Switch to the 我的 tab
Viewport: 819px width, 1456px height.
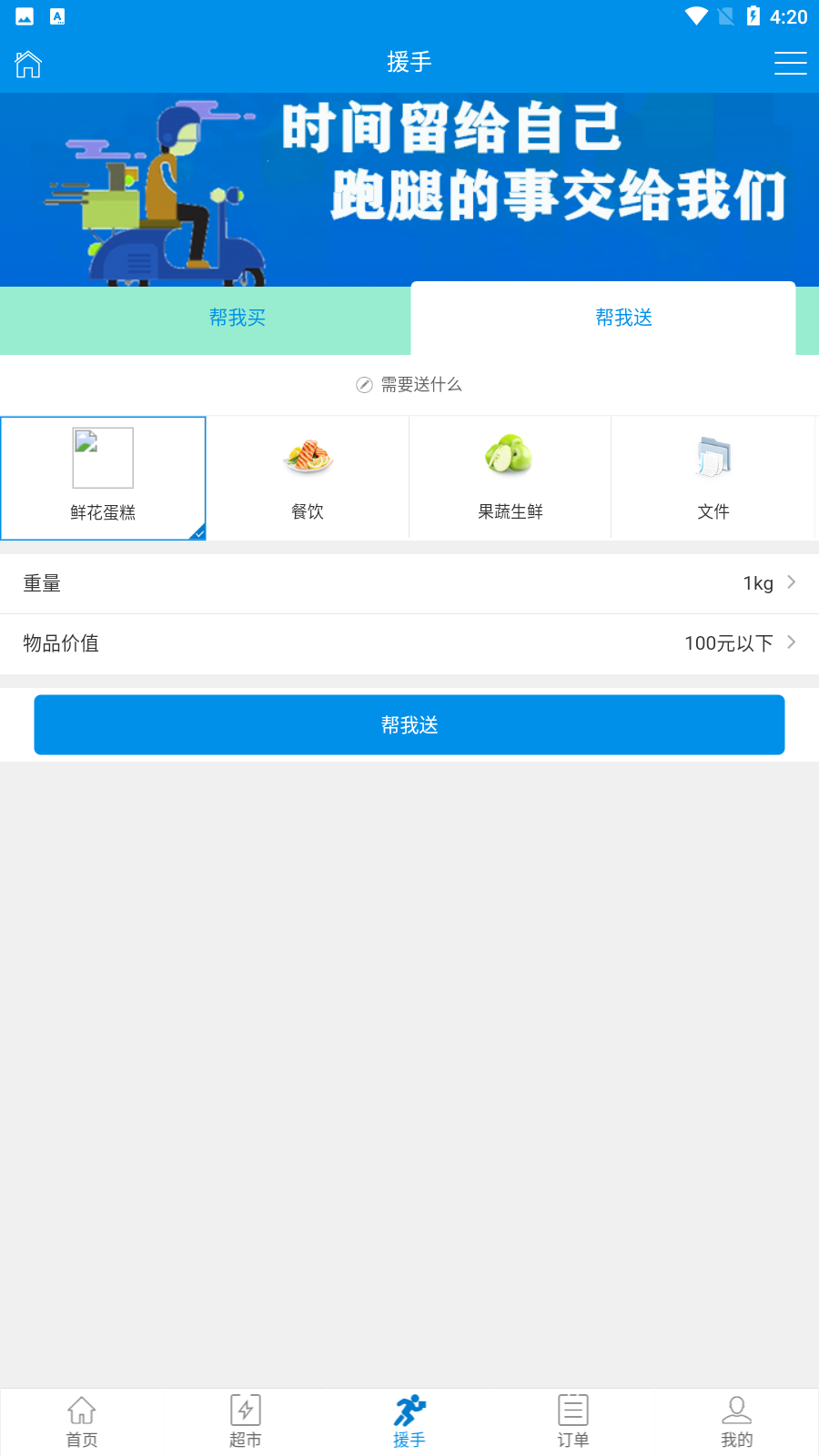(x=737, y=1421)
